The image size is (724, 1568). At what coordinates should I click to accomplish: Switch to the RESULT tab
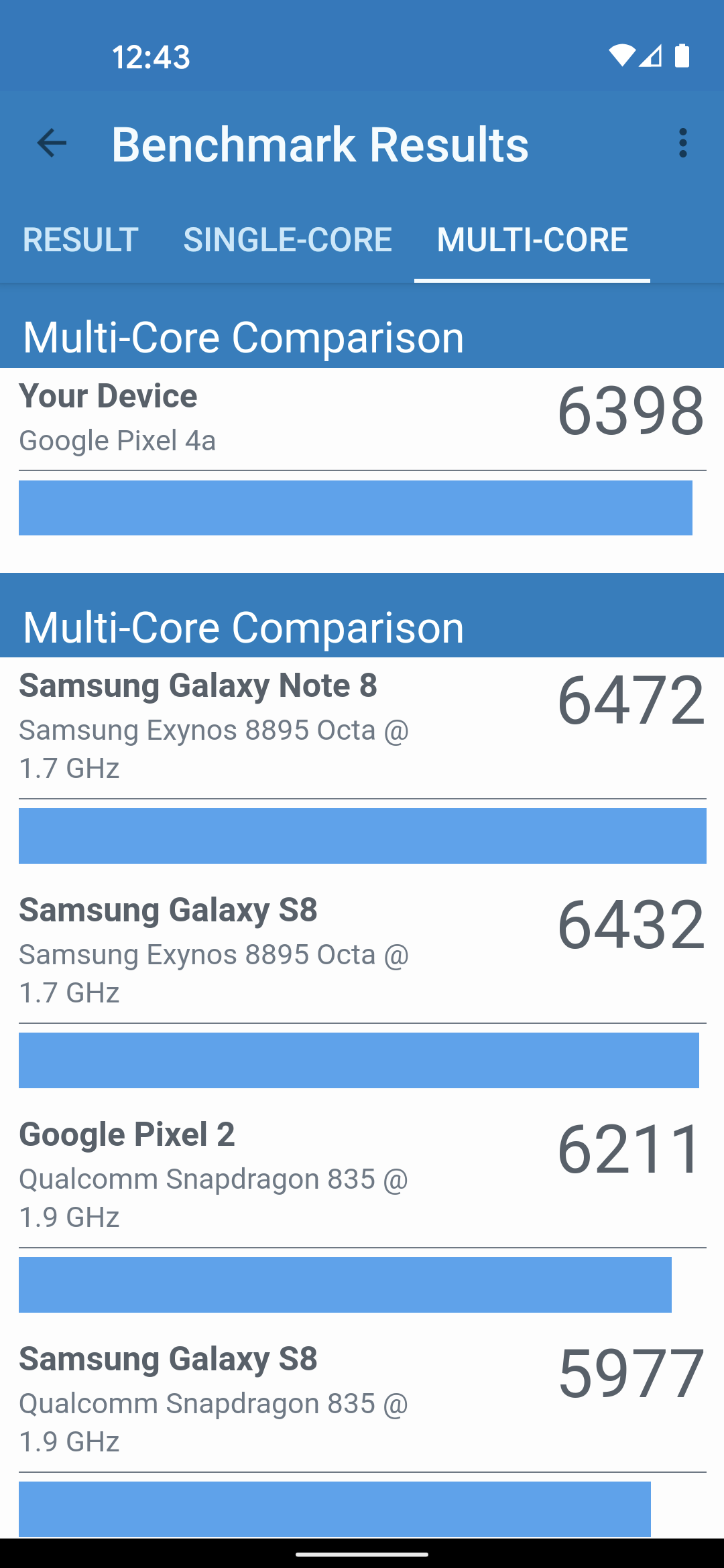(80, 240)
